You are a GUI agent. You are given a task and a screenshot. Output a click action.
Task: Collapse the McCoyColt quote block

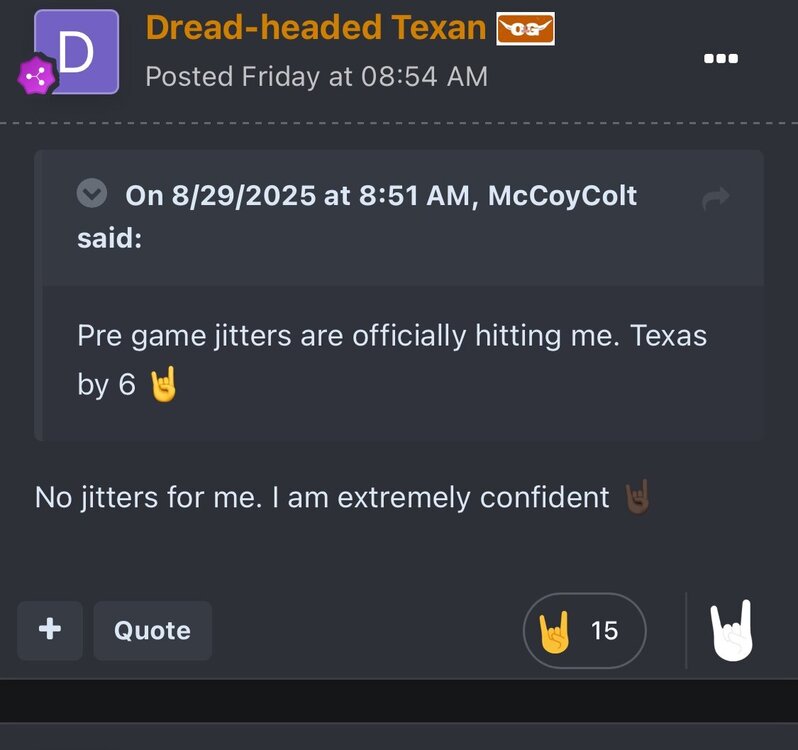(92, 193)
